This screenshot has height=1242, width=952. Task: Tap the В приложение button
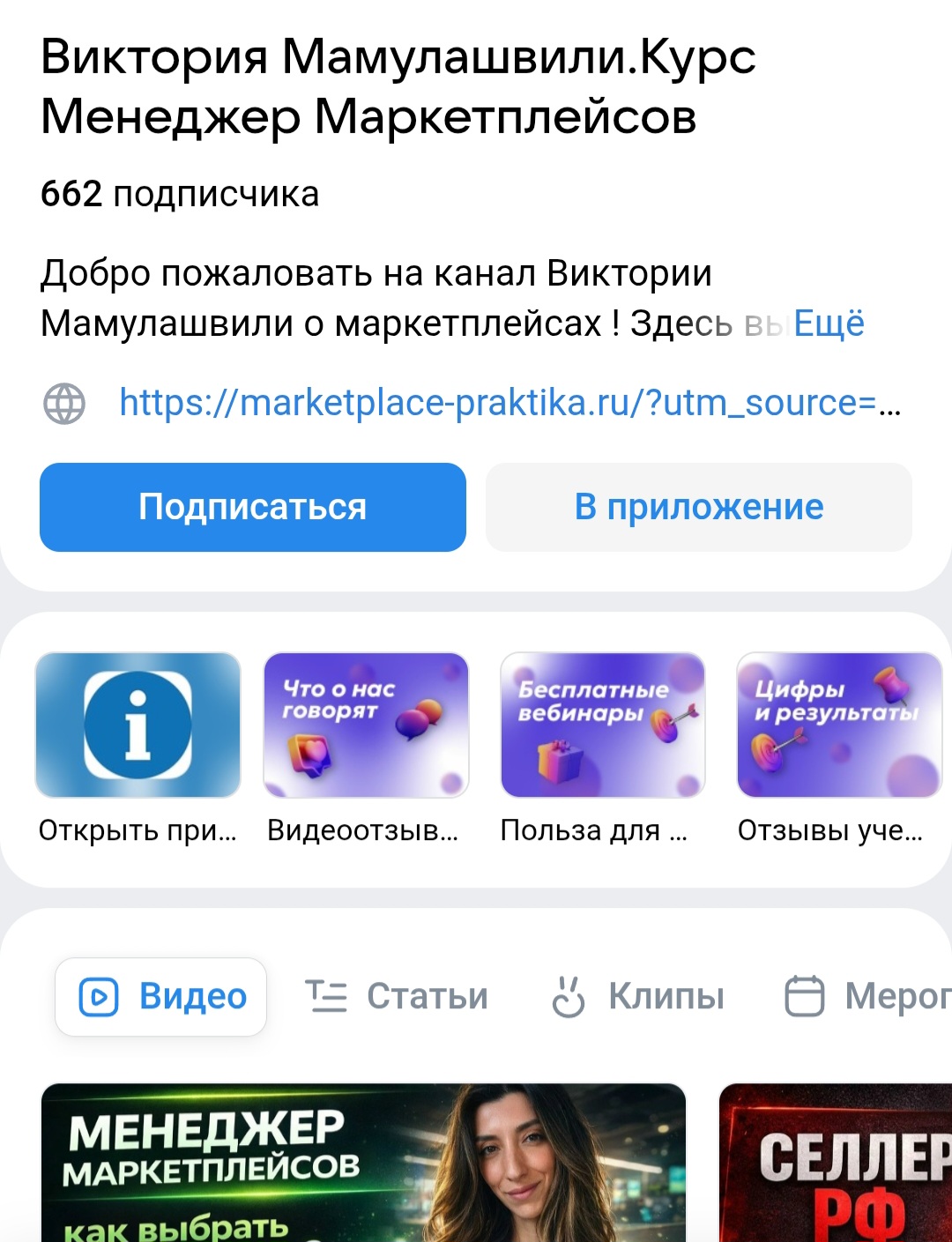(x=699, y=508)
